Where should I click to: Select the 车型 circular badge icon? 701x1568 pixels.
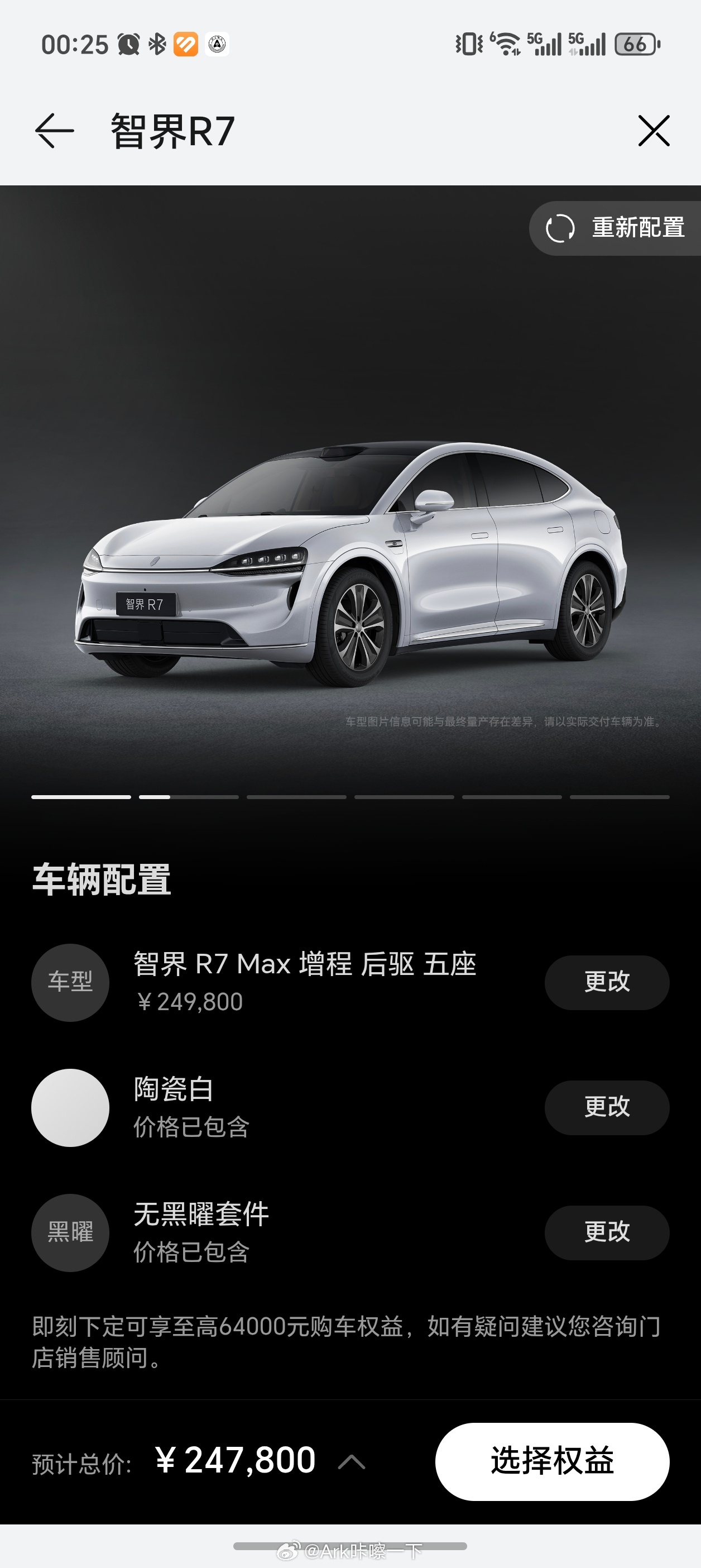tap(70, 982)
